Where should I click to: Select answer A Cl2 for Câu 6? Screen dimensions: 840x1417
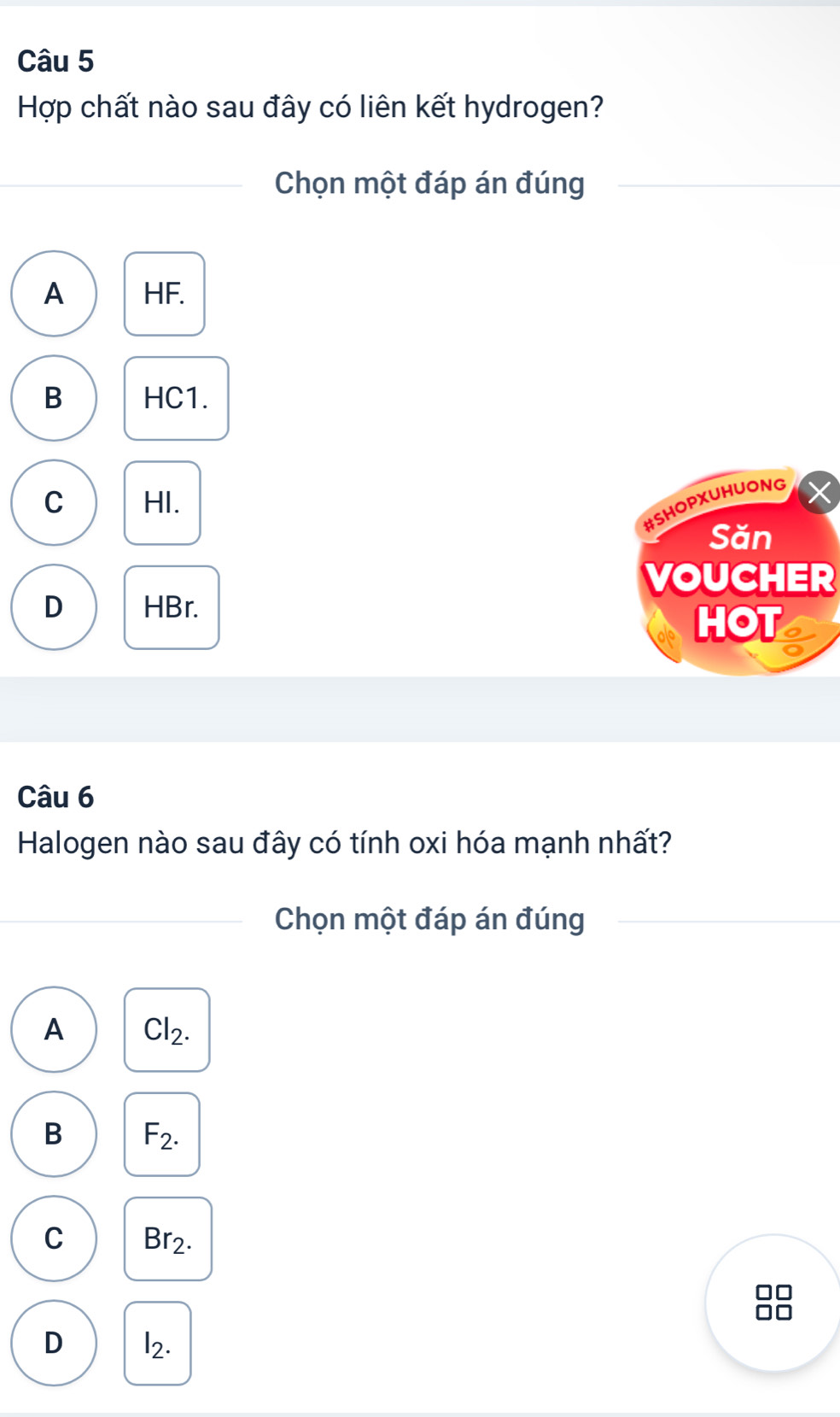point(54,1030)
